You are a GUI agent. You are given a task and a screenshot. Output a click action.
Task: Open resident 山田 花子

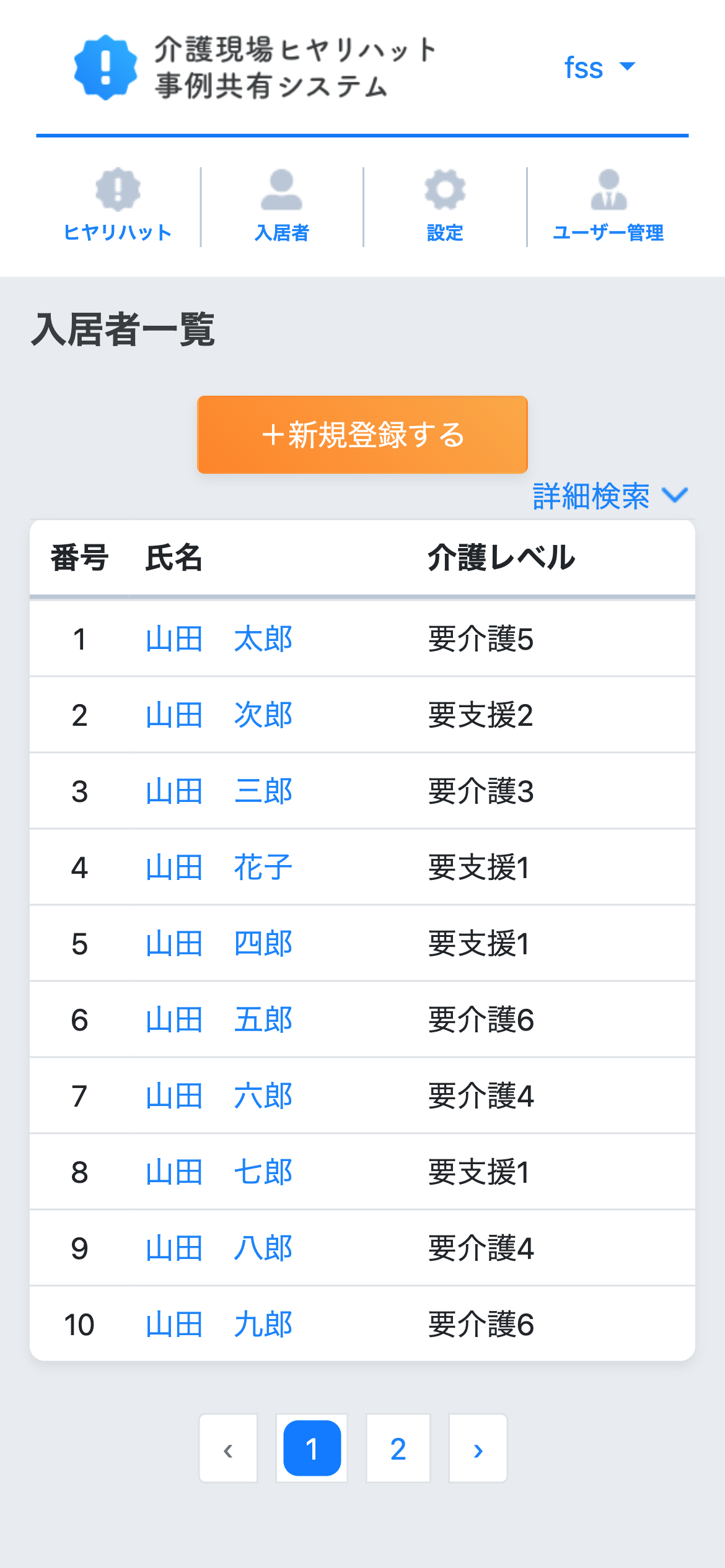pyautogui.click(x=219, y=868)
